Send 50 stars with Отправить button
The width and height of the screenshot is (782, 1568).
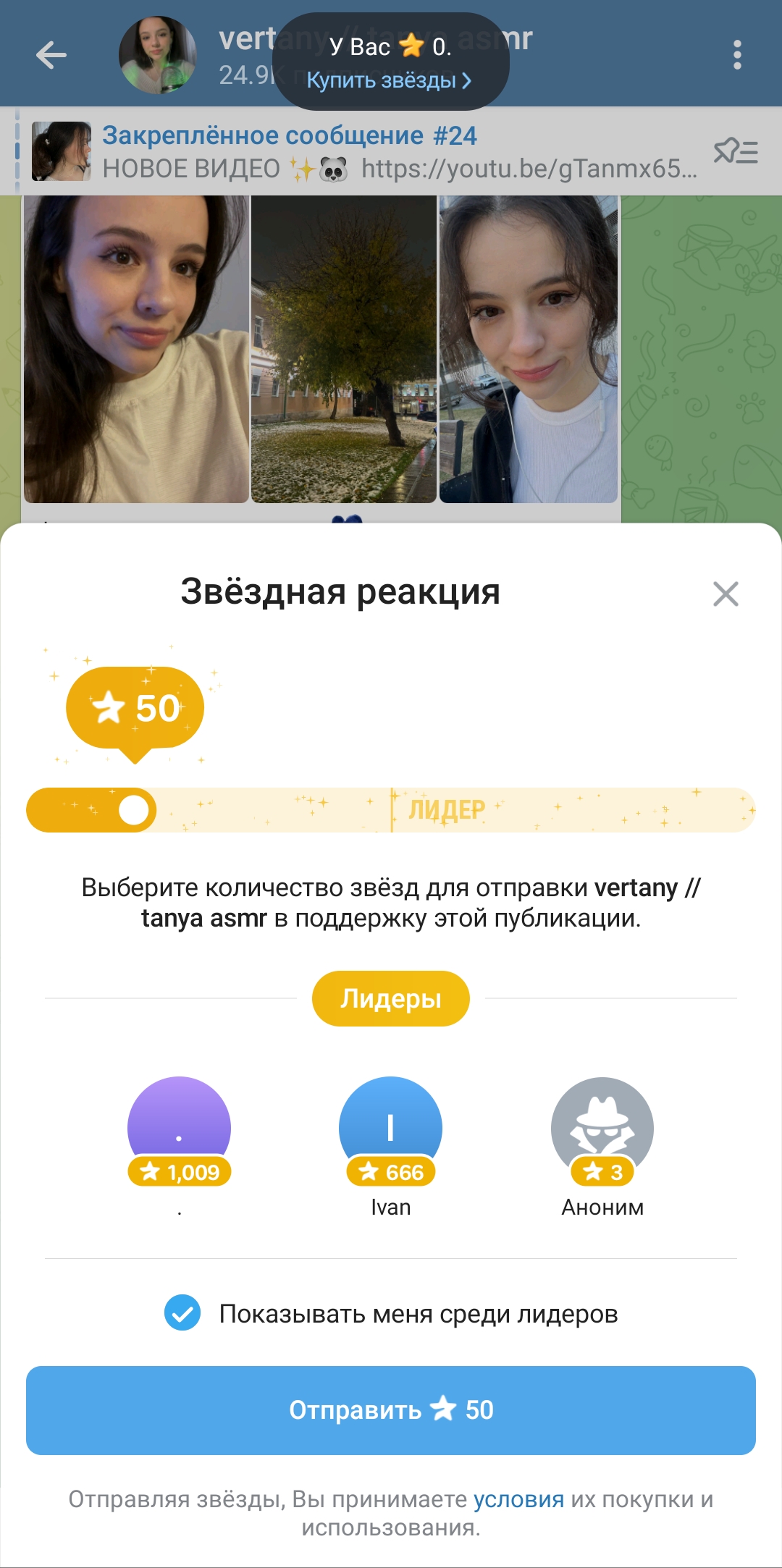coord(391,1410)
